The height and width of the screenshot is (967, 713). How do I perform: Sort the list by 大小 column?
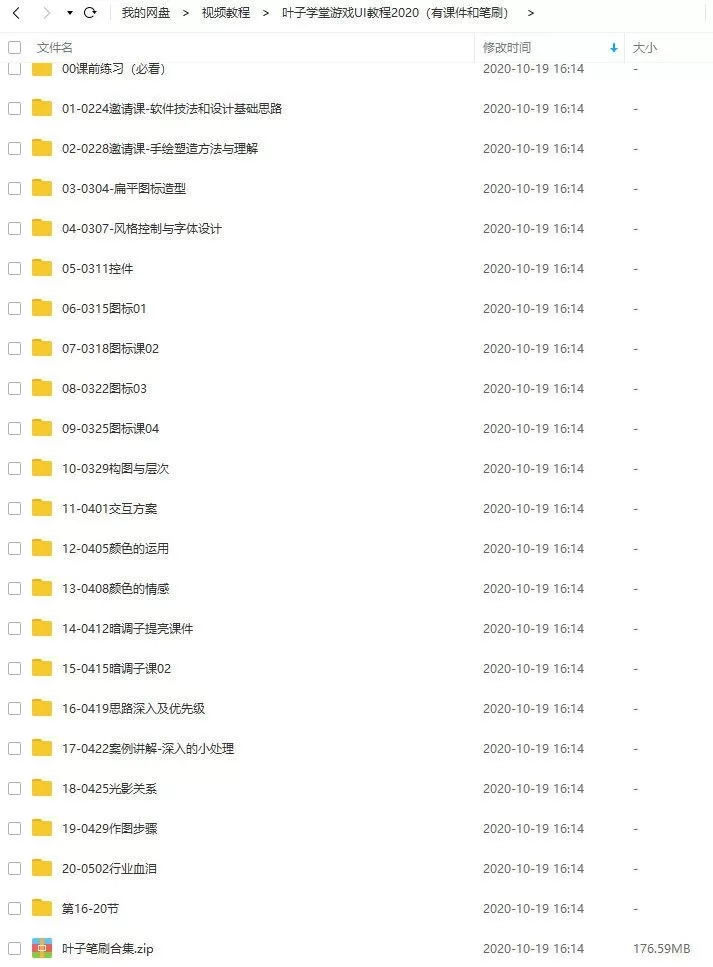(x=644, y=47)
